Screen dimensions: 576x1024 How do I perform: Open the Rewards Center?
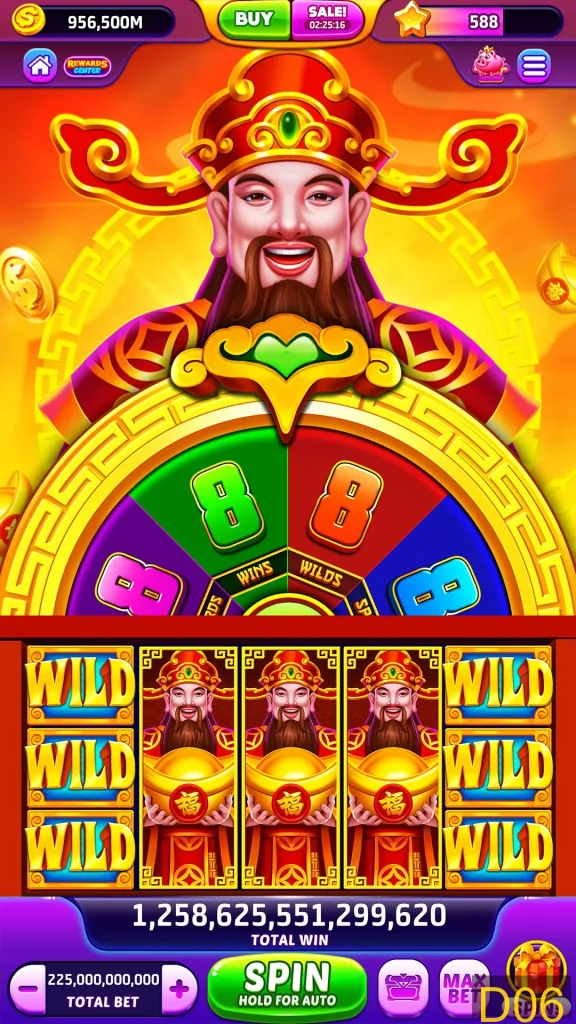87,66
